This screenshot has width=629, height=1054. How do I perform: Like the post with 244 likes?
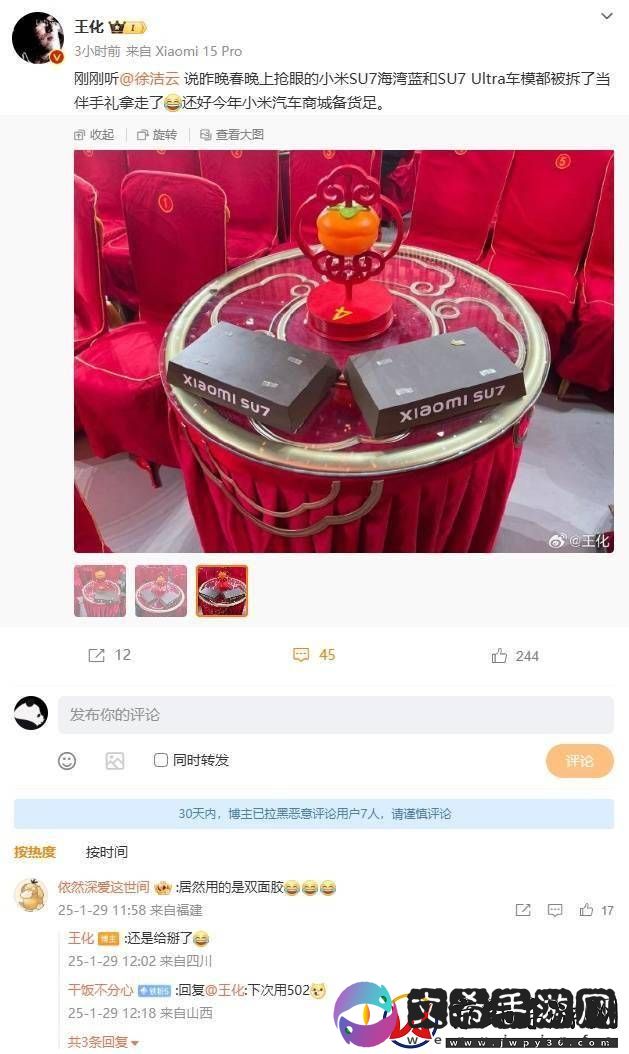point(515,656)
